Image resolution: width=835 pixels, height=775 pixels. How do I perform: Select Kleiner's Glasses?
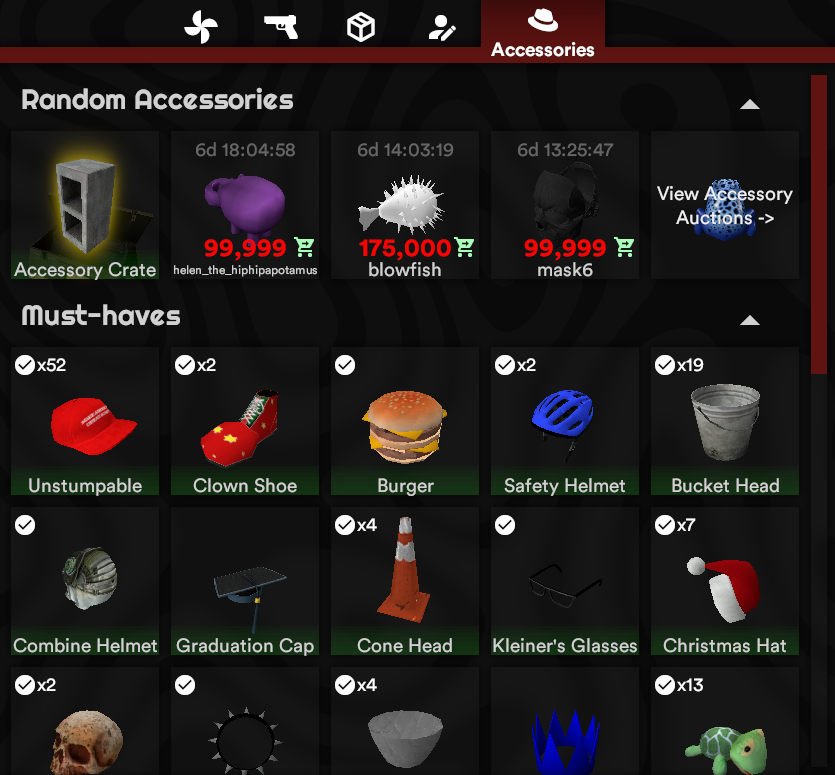coord(565,582)
